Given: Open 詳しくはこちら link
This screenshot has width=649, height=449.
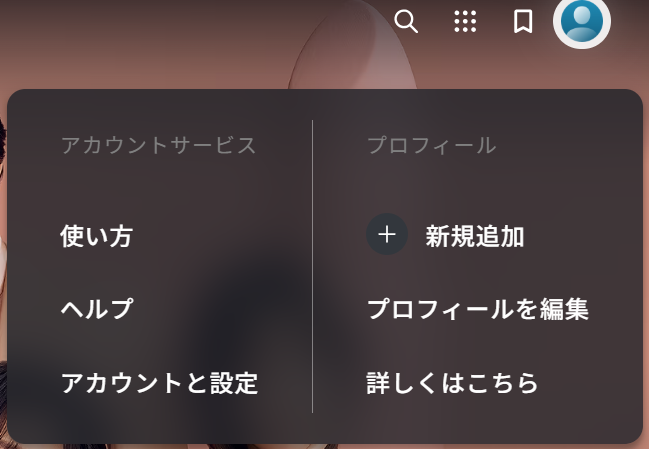Looking at the screenshot, I should 452,382.
